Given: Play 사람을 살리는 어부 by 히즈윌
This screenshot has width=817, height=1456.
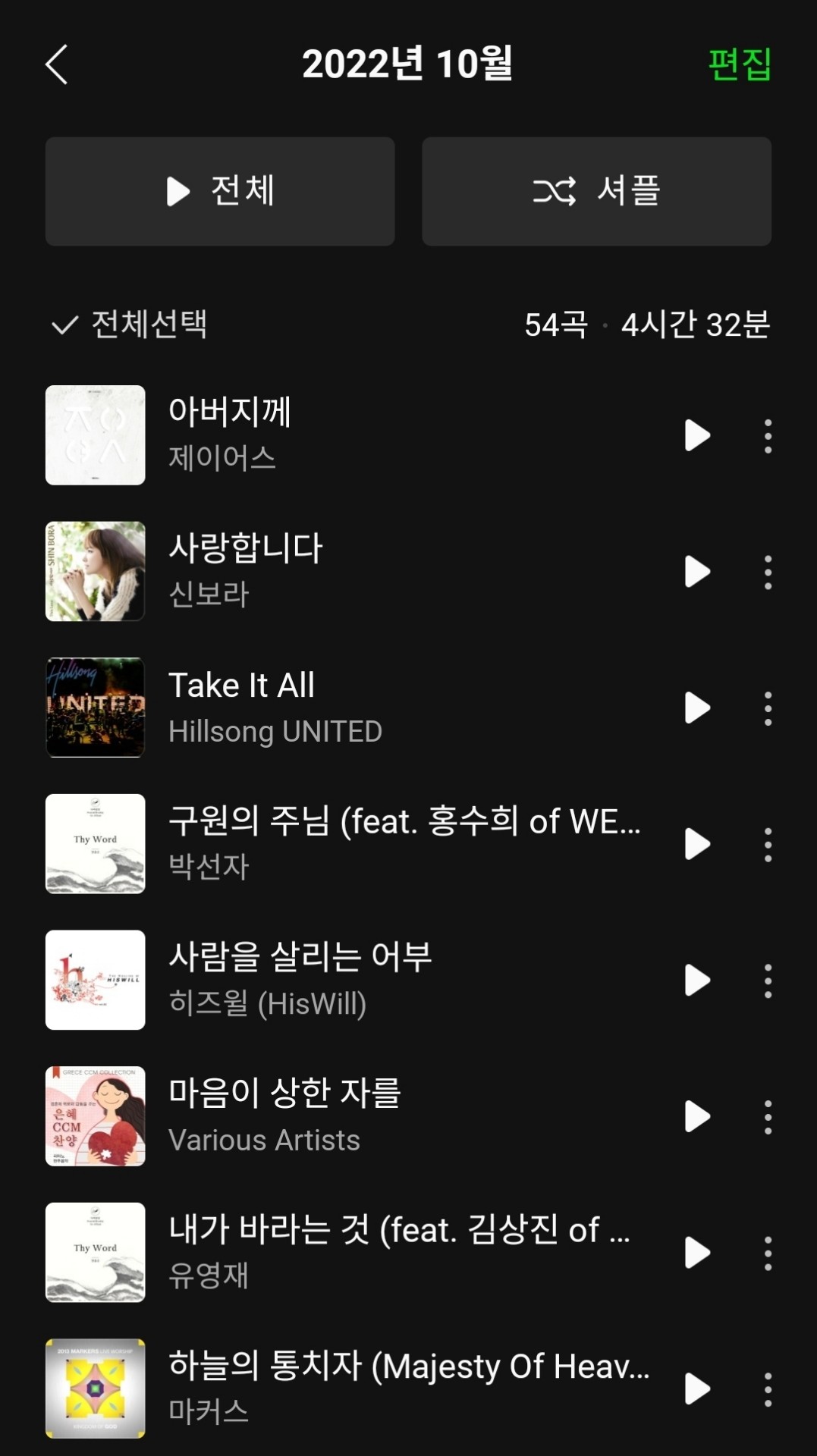Looking at the screenshot, I should tap(697, 981).
